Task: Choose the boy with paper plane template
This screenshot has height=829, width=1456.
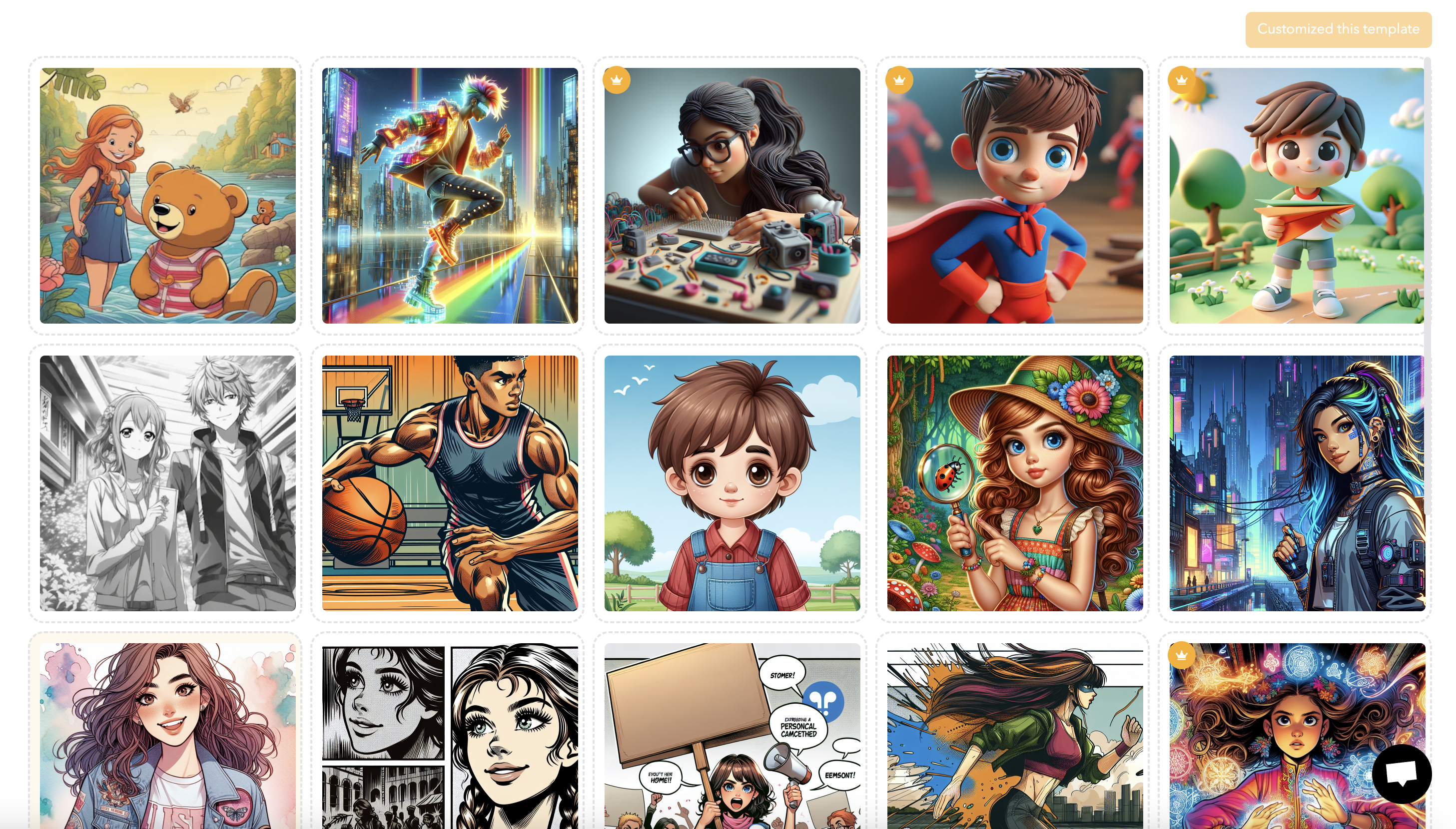Action: pos(1296,195)
